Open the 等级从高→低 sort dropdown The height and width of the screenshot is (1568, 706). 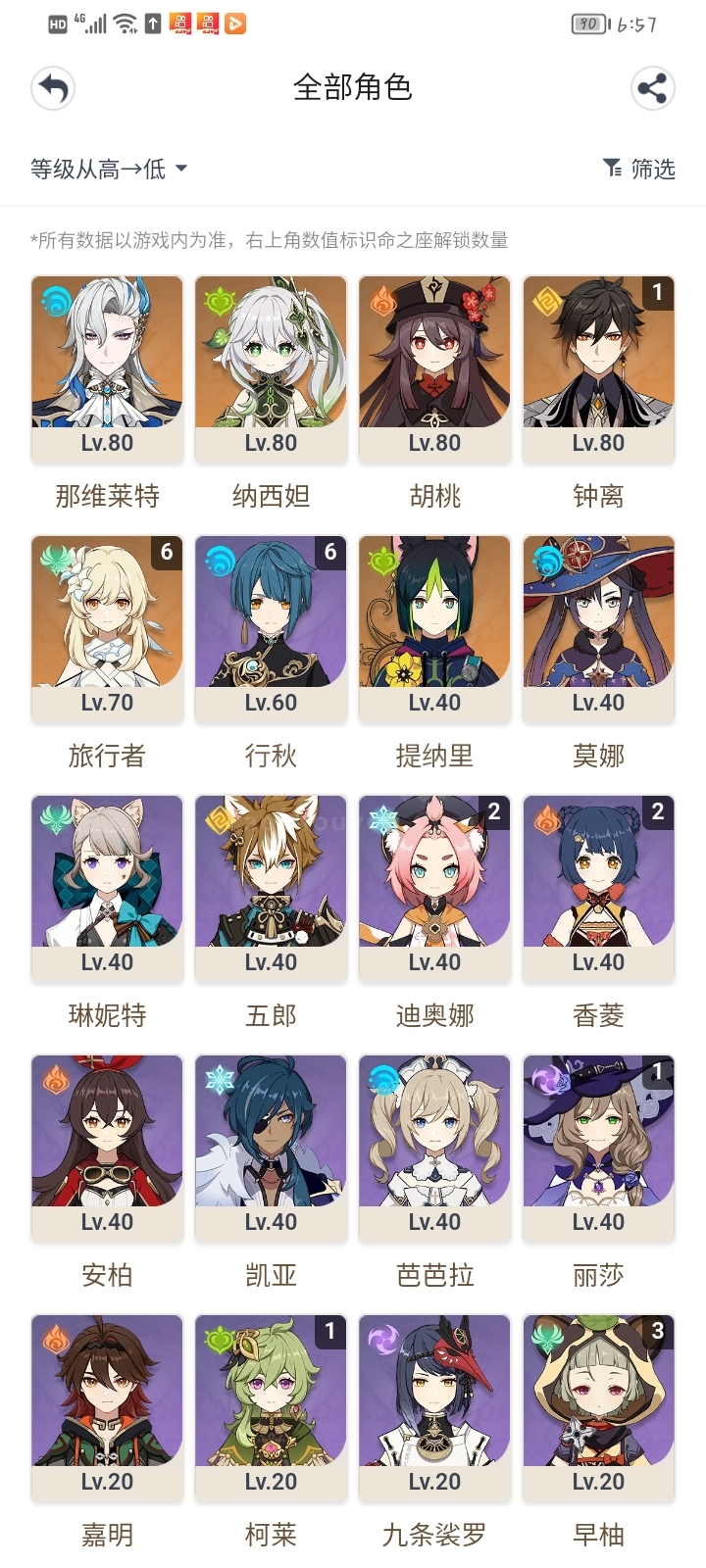pos(109,169)
